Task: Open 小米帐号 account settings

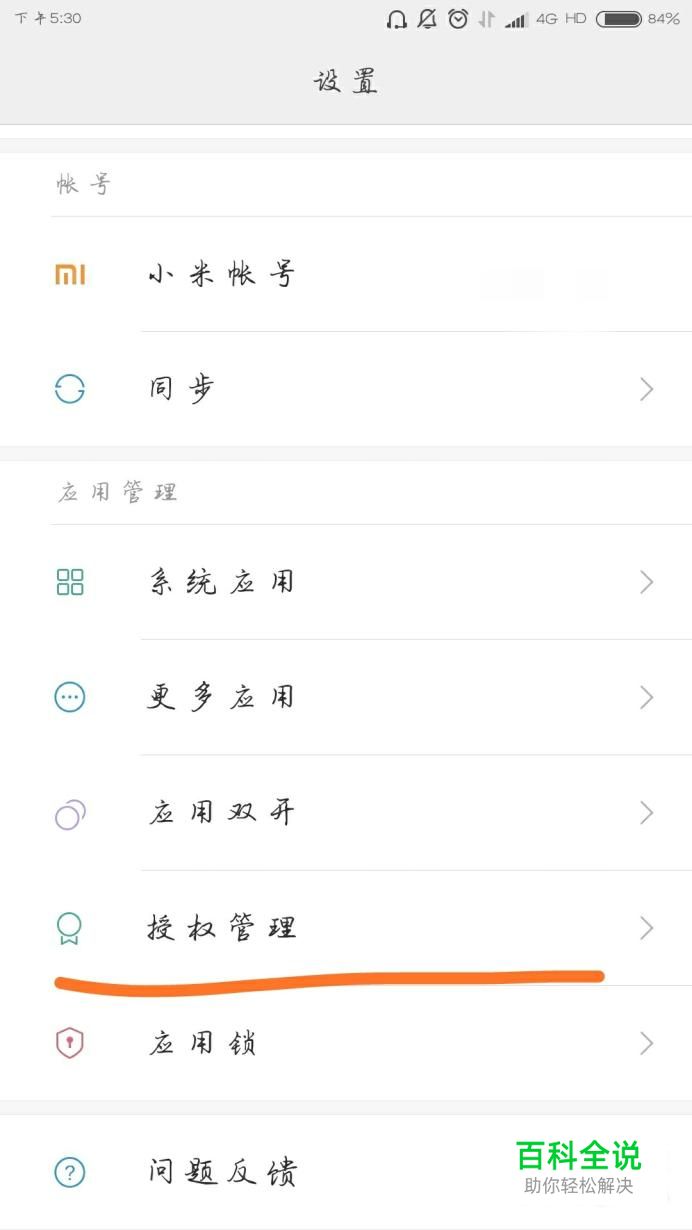Action: click(222, 274)
